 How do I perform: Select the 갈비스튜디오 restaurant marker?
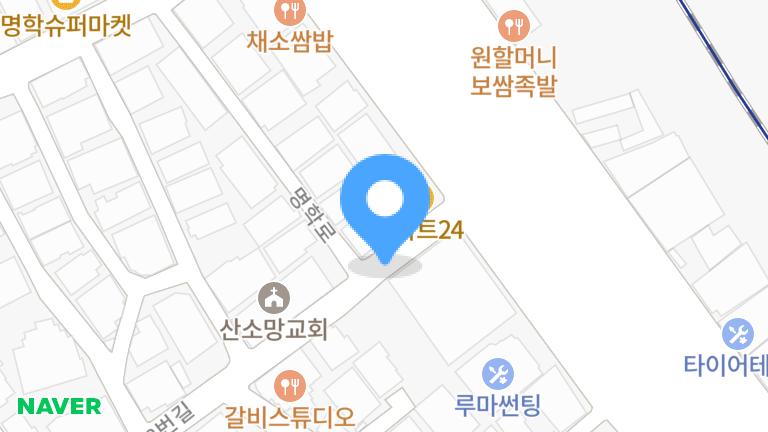coord(290,384)
